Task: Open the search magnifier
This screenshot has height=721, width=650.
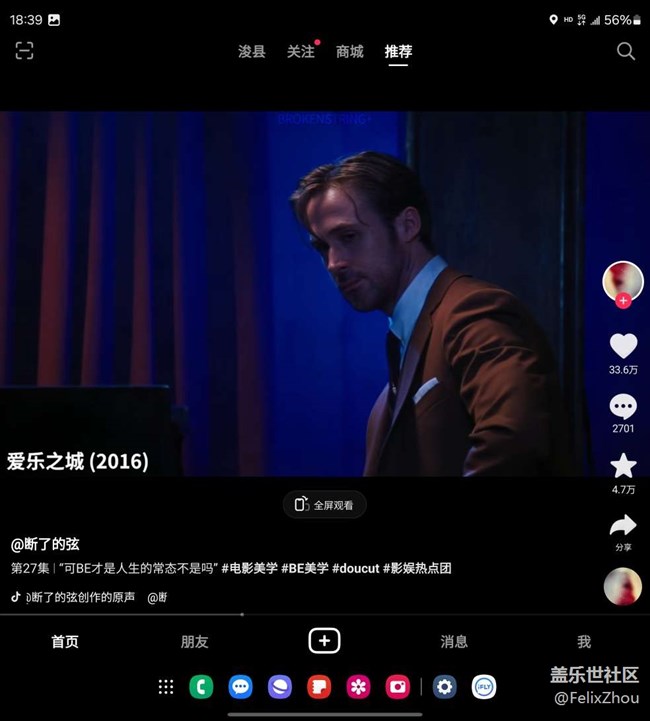Action: (625, 51)
